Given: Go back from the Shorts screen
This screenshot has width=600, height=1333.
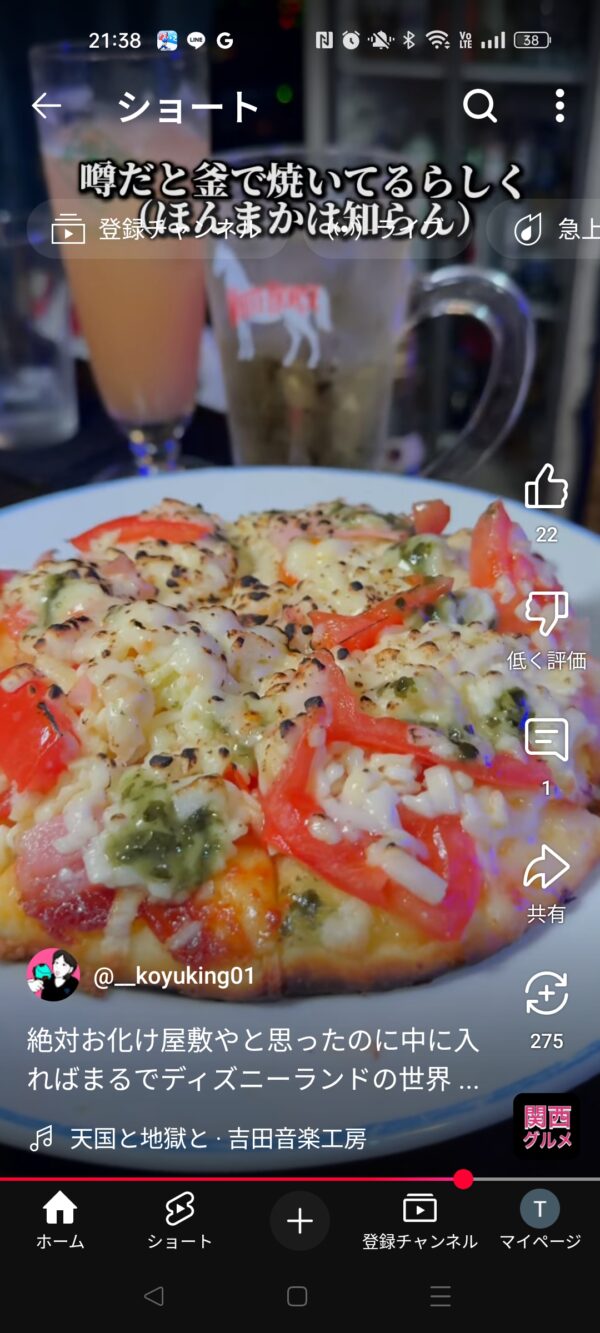Looking at the screenshot, I should coord(46,106).
